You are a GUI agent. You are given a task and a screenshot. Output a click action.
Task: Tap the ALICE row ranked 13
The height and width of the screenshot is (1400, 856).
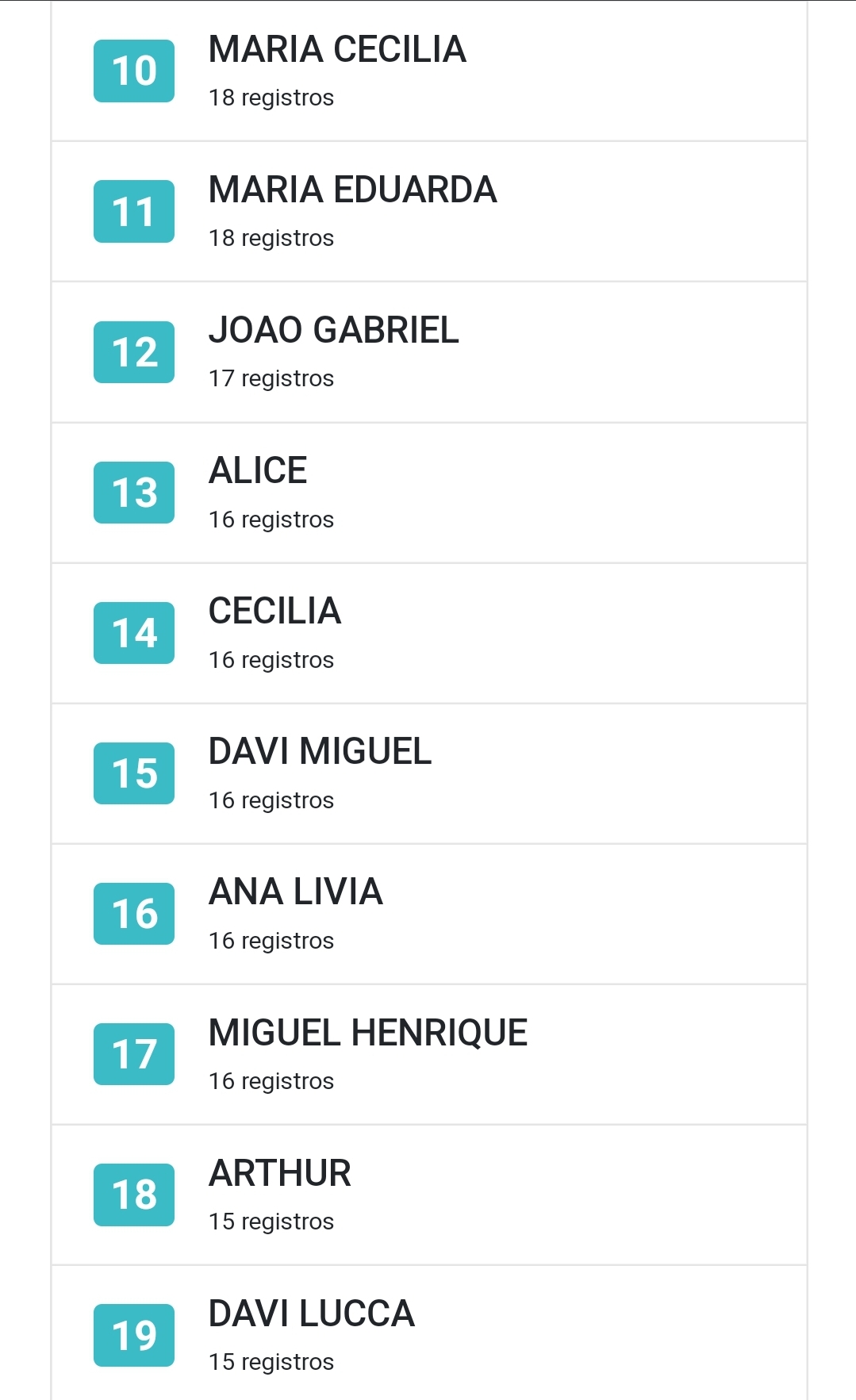429,493
